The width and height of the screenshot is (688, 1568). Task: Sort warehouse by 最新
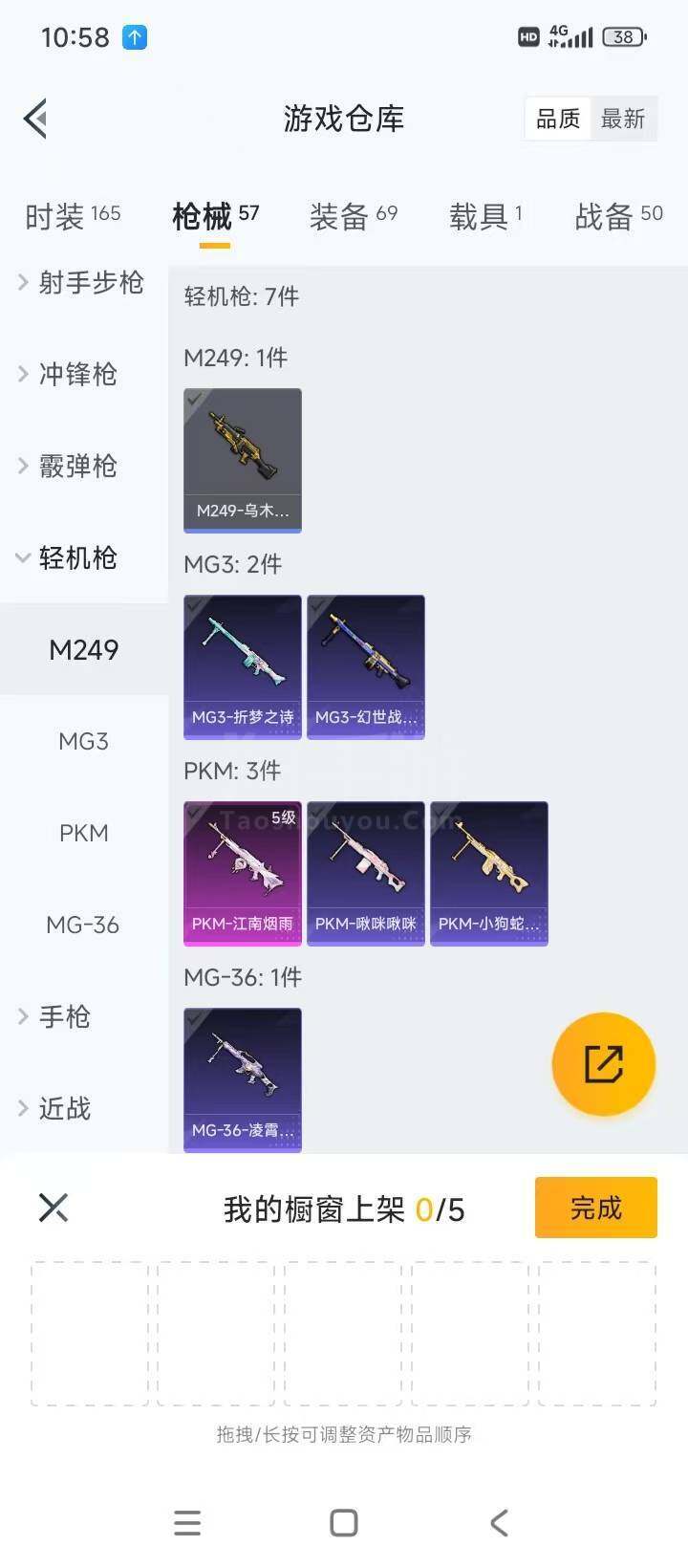[x=623, y=119]
